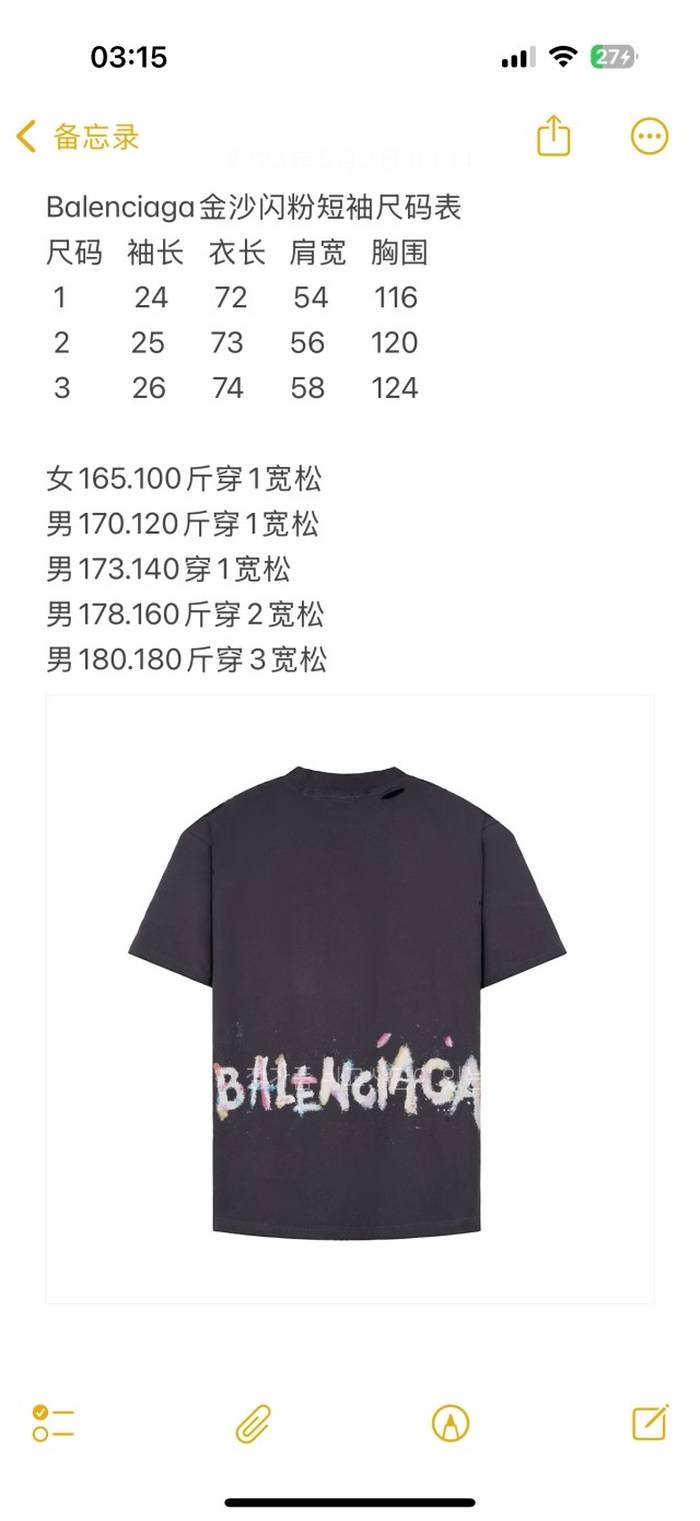Image resolution: width=700 pixels, height=1521 pixels.
Task: Go back to the 备忘录 notes list
Action: point(78,137)
